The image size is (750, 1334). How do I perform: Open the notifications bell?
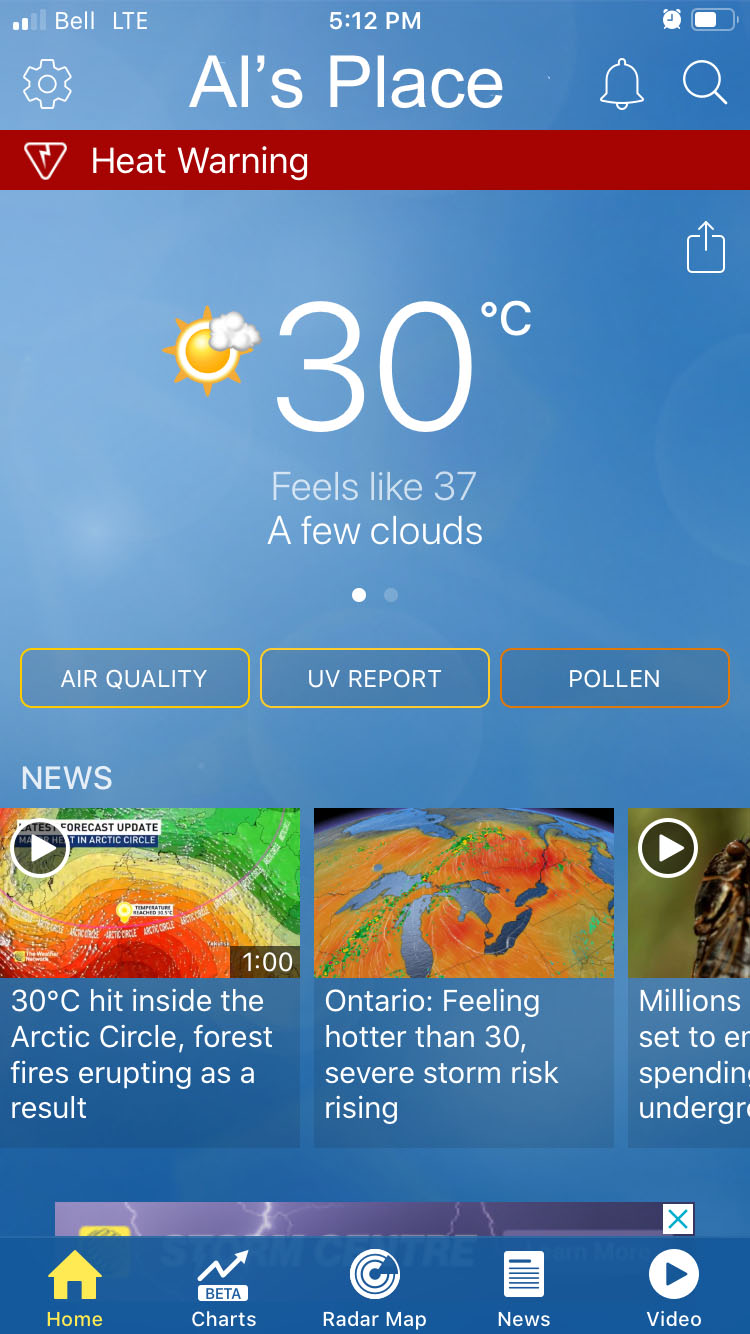pos(621,84)
